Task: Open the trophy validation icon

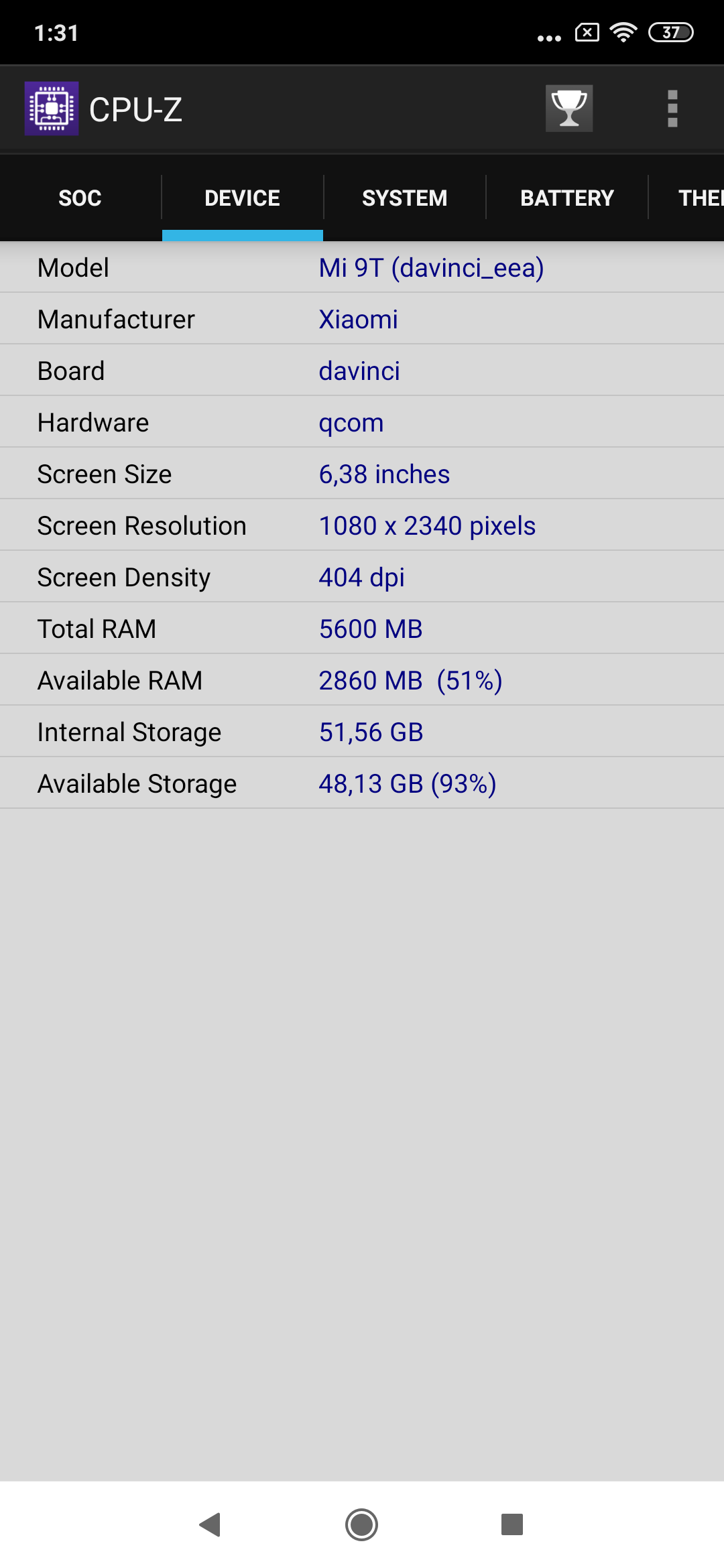Action: click(568, 109)
